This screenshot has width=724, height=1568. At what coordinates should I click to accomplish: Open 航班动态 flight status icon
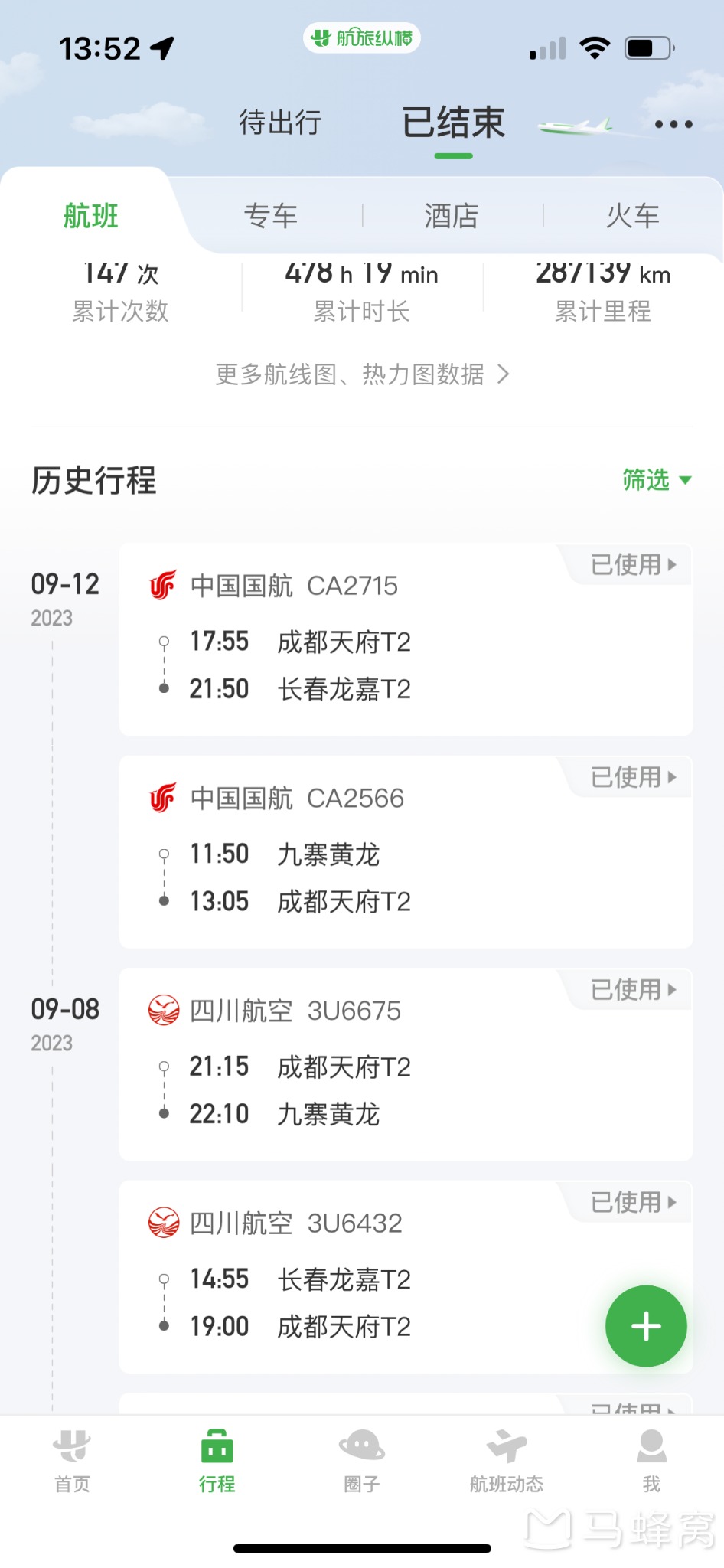pos(506,1455)
